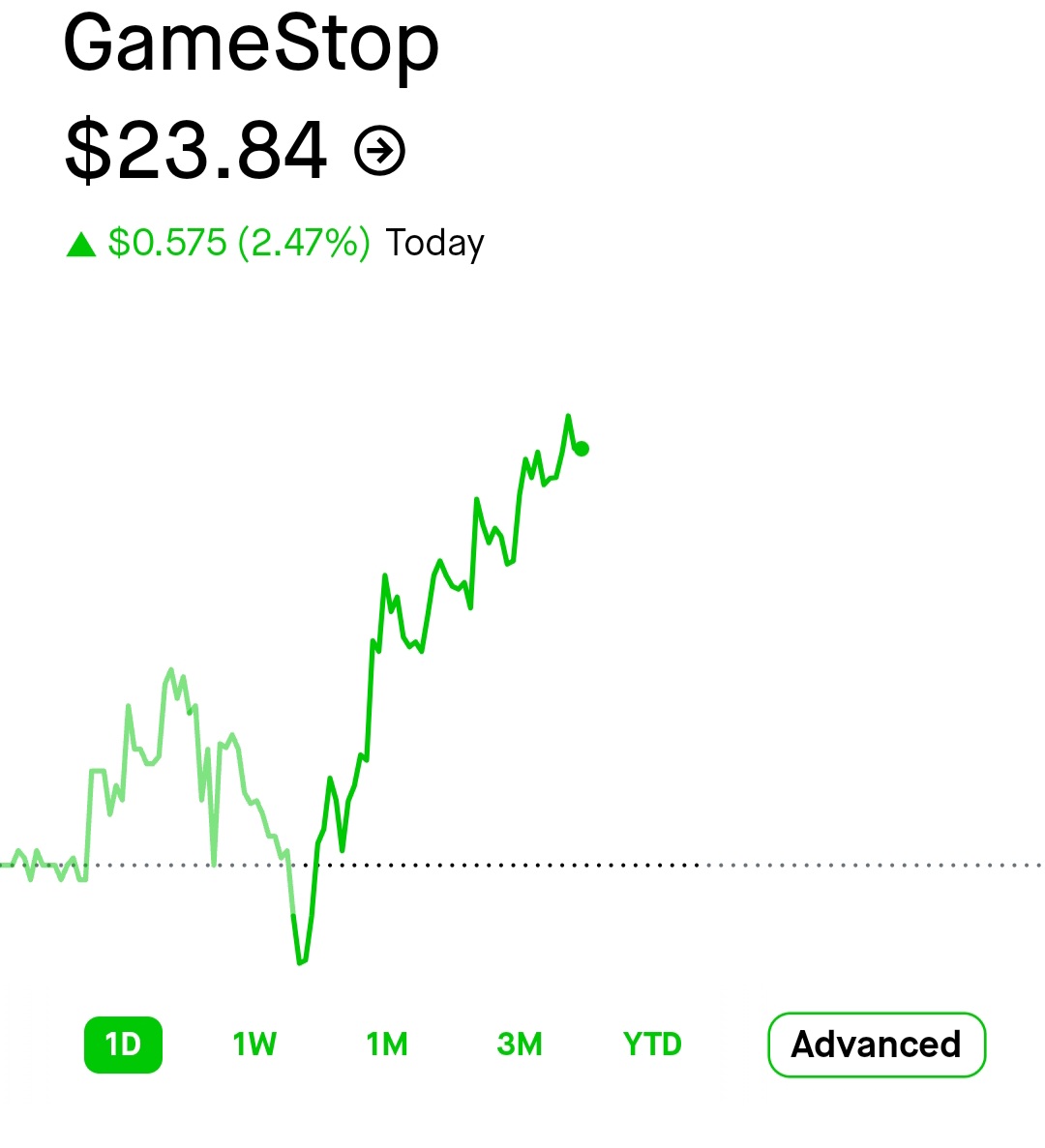1045x1148 pixels.
Task: View the YTD price chart
Action: (x=652, y=1045)
